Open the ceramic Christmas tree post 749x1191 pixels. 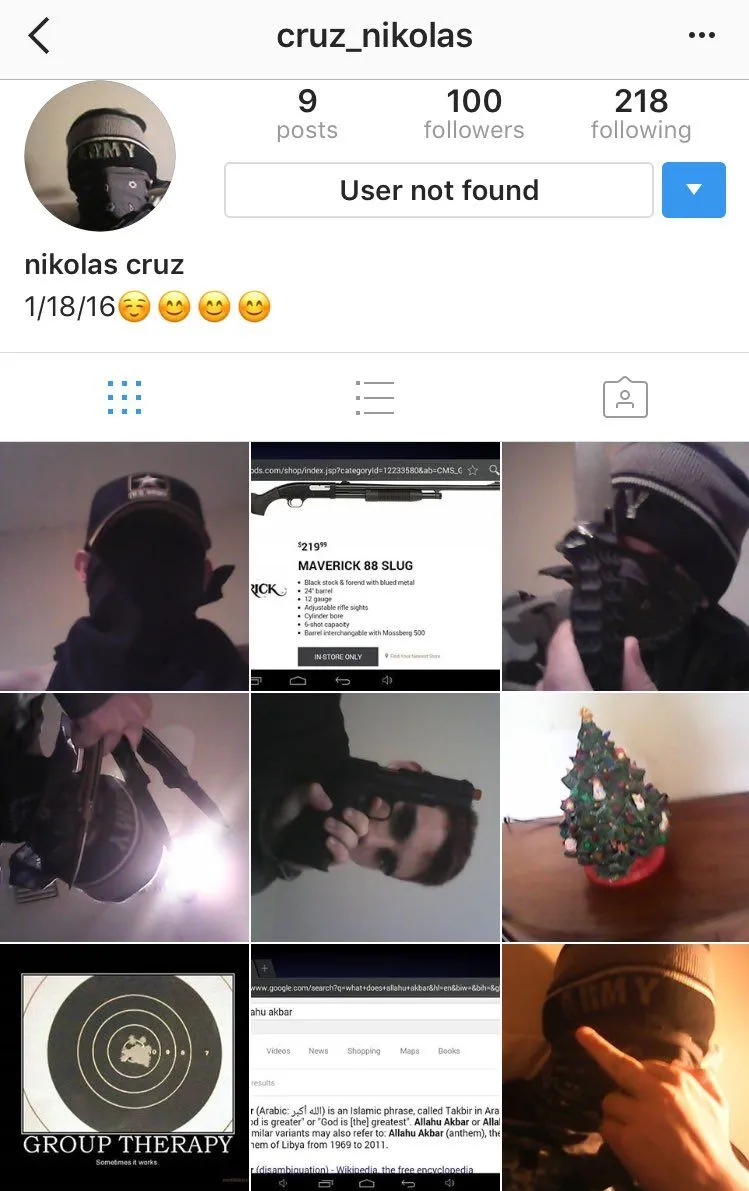625,817
